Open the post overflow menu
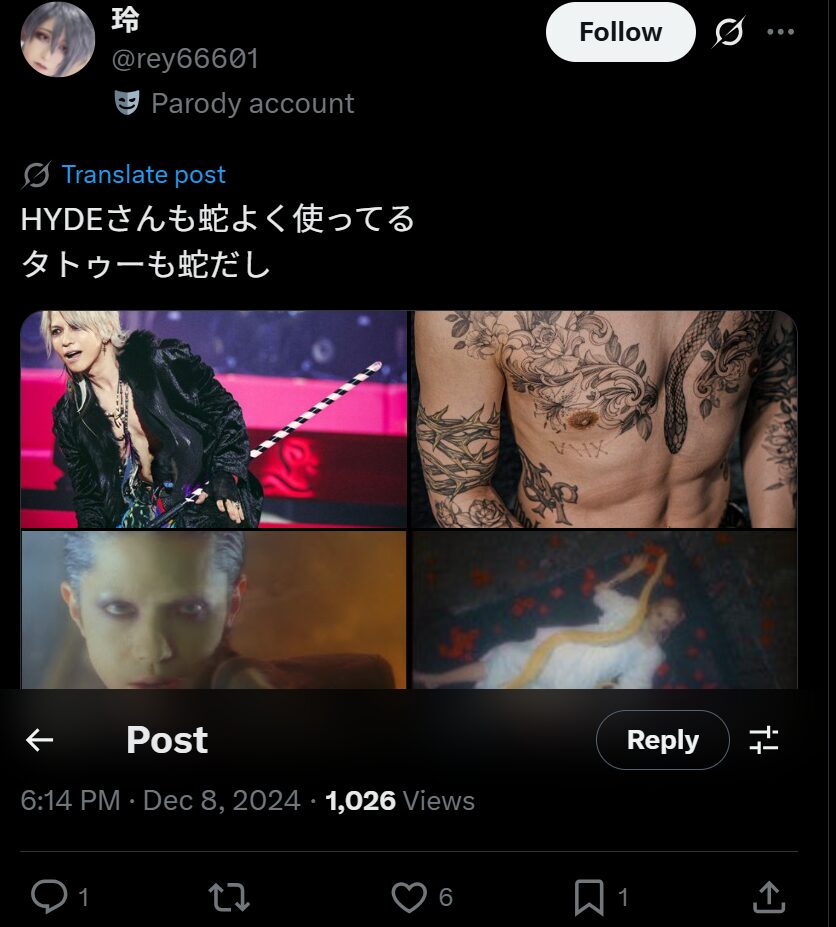Viewport: 836px width, 927px height. click(780, 32)
